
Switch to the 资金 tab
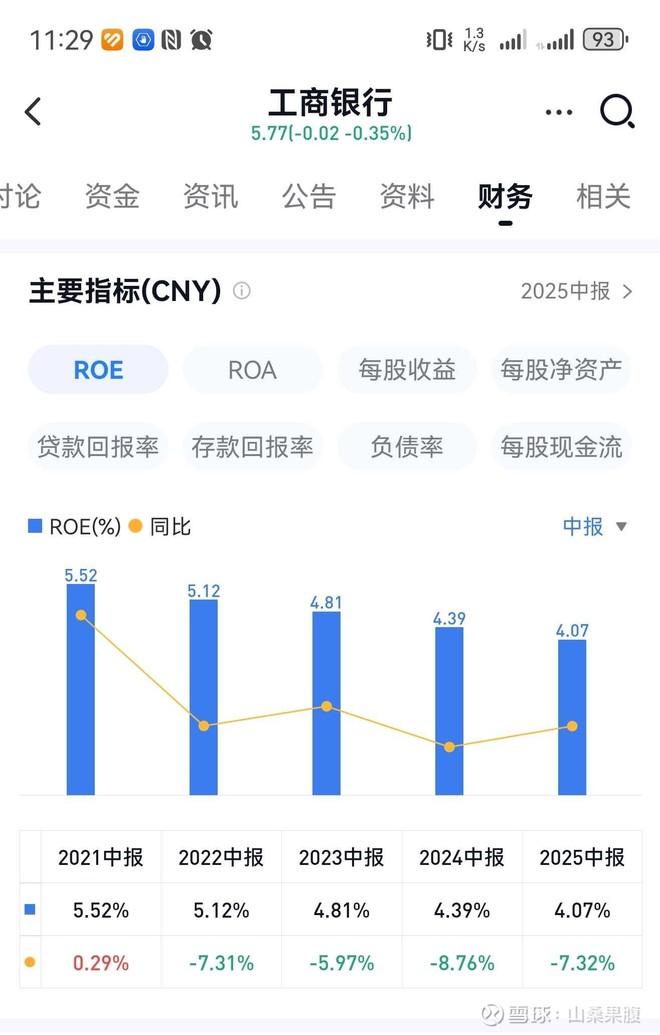point(112,196)
